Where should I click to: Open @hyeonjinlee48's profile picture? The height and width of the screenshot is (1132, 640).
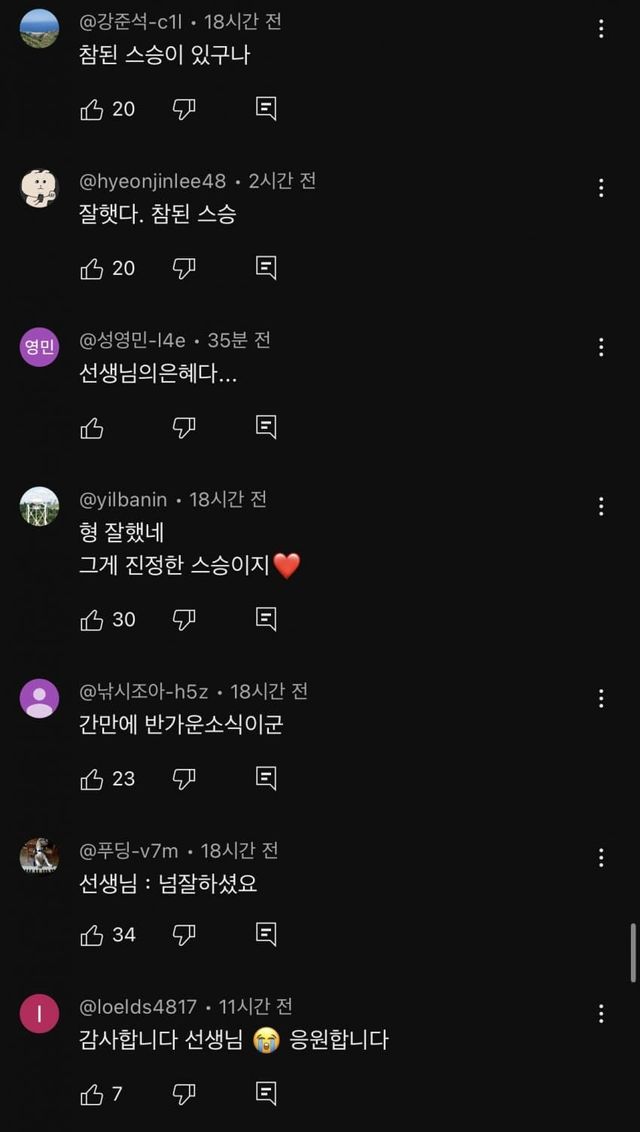pos(40,187)
